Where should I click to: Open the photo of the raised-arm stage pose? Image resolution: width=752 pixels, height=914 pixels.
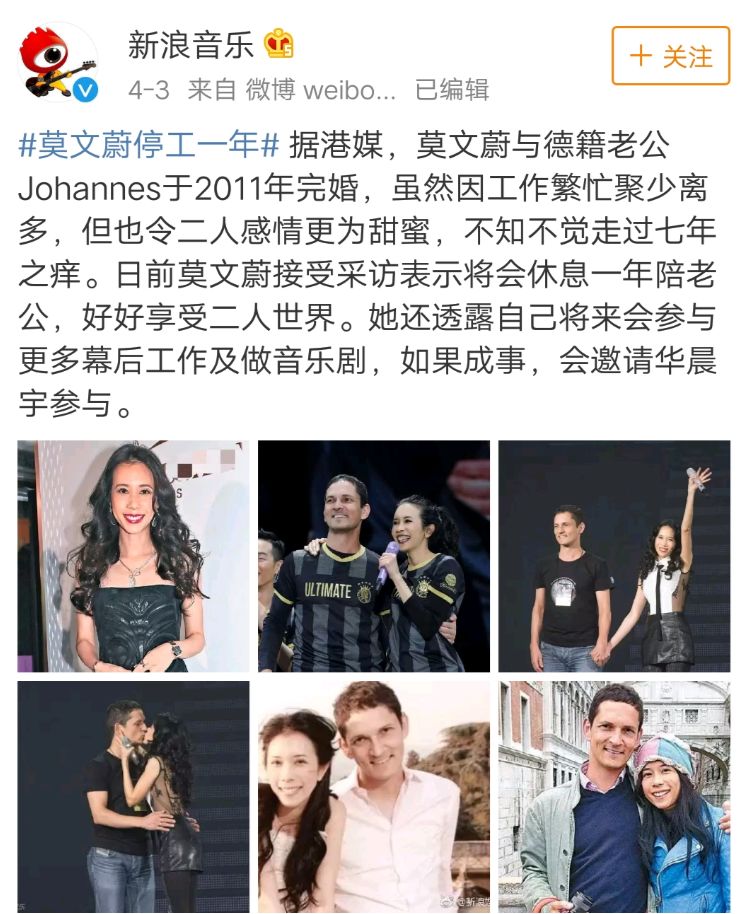[614, 556]
